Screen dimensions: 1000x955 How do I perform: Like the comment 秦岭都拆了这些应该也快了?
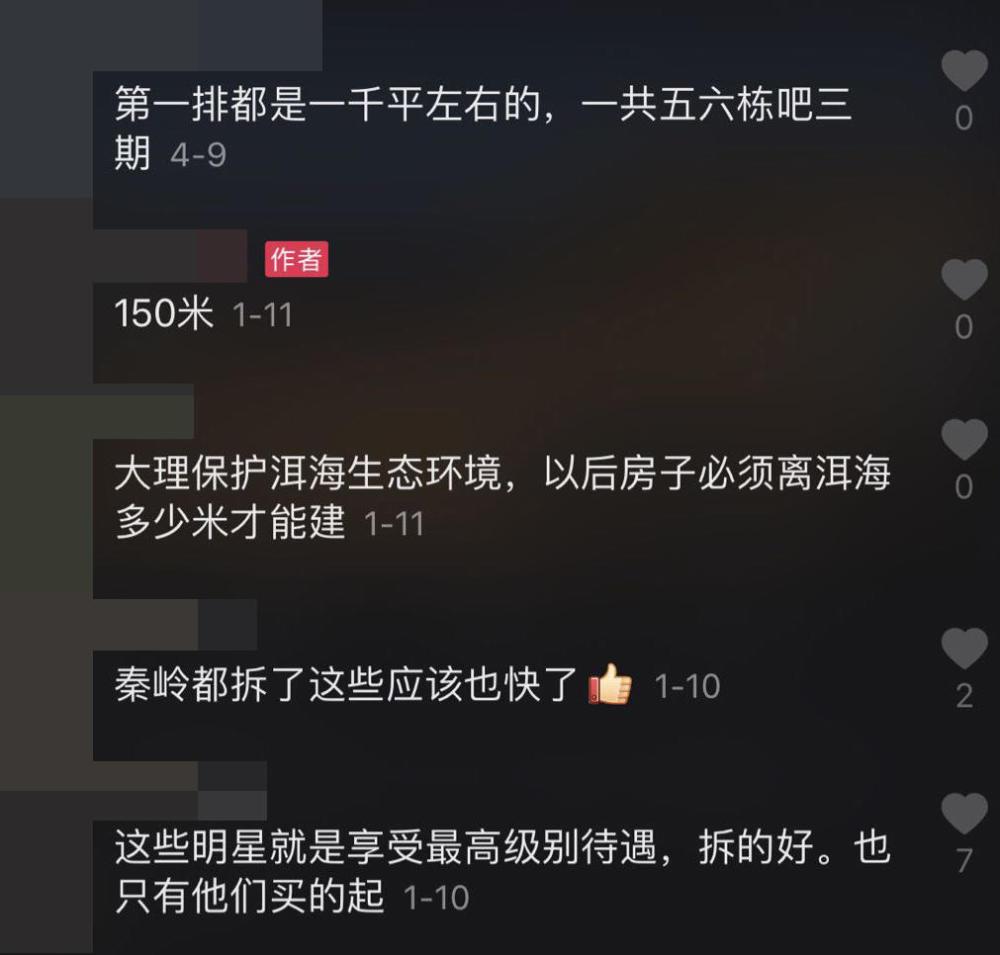pos(964,649)
